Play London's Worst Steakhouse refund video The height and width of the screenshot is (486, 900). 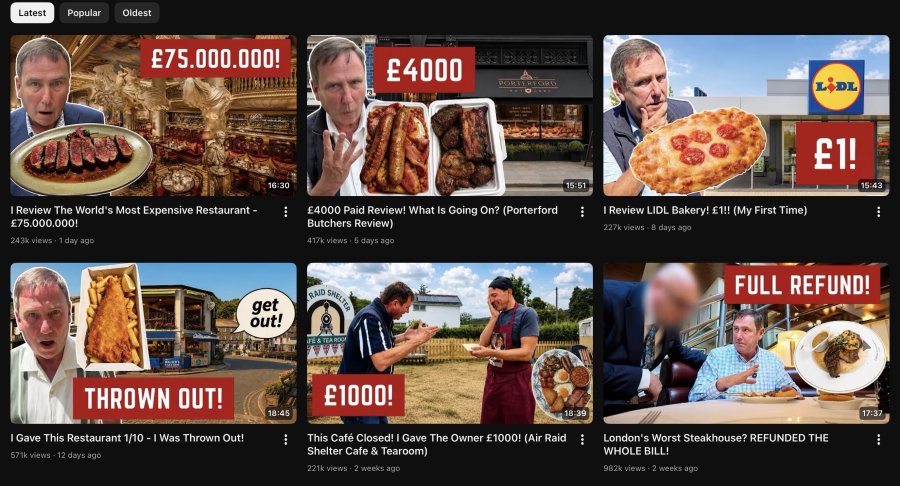pyautogui.click(x=746, y=343)
